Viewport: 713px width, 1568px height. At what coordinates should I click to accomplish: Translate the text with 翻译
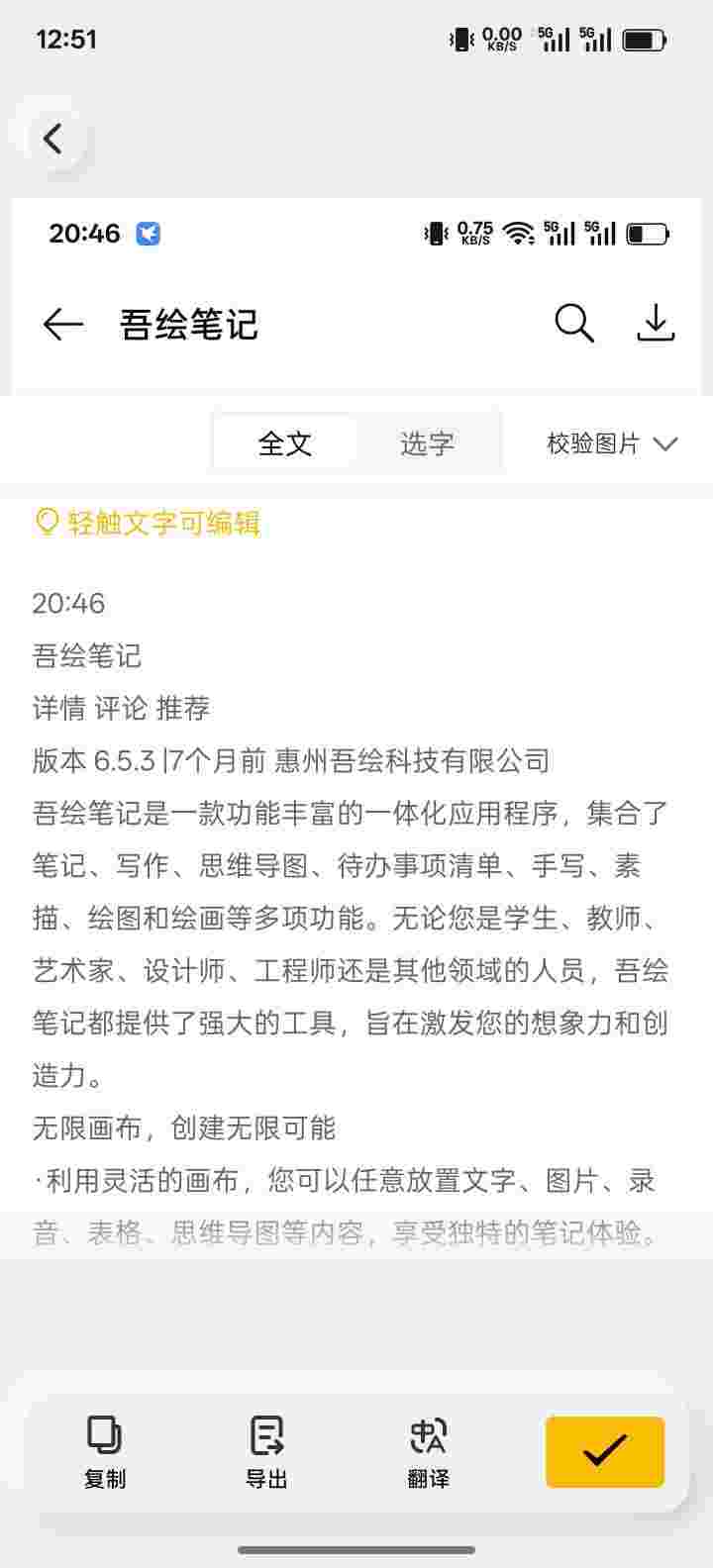coord(428,1451)
